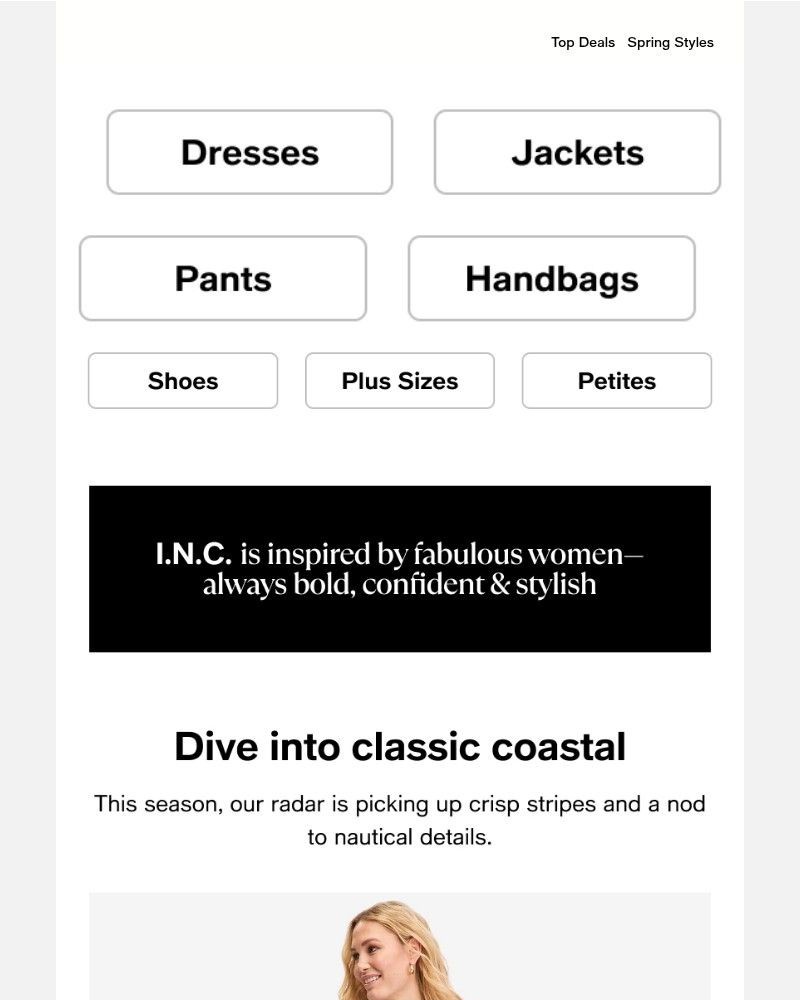Viewport: 800px width, 1000px height.
Task: Shop the Dresses category
Action: coord(250,152)
